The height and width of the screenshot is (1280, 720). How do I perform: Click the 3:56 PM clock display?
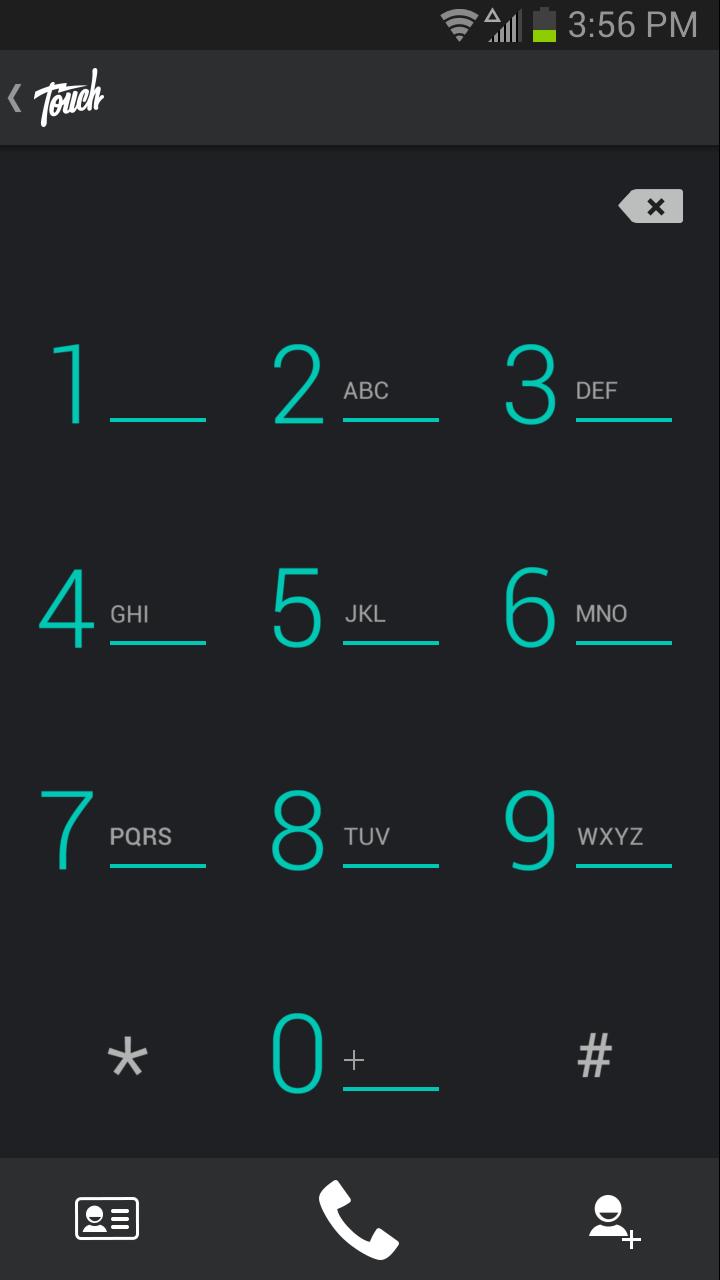pyautogui.click(x=630, y=25)
